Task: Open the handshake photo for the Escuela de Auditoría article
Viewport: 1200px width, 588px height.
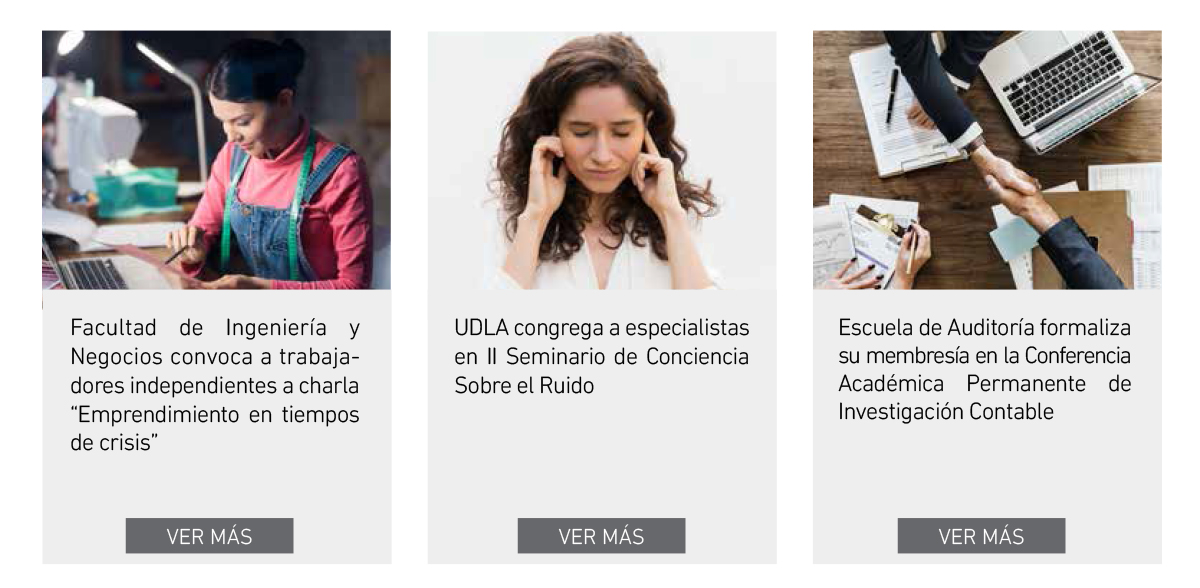Action: click(x=986, y=160)
